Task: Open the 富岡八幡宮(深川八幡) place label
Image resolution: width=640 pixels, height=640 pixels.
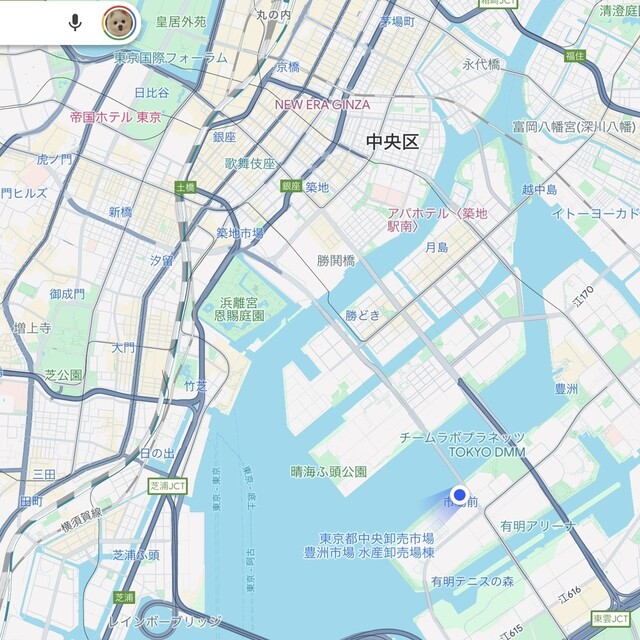Action: click(573, 127)
